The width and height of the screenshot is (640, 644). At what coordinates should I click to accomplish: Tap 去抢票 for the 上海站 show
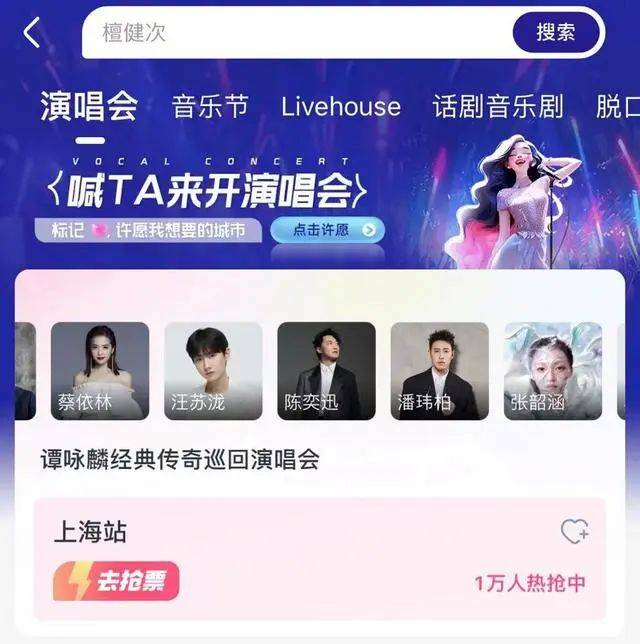[x=116, y=581]
